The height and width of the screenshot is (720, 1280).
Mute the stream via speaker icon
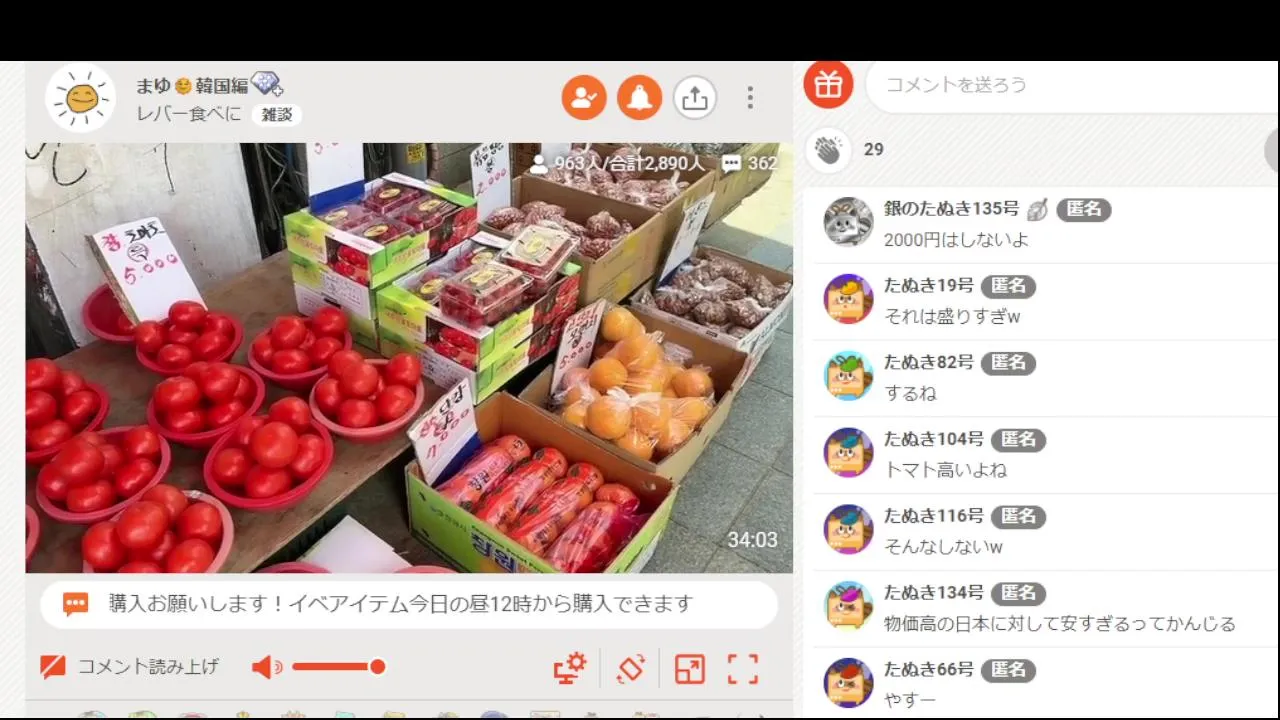pos(266,667)
